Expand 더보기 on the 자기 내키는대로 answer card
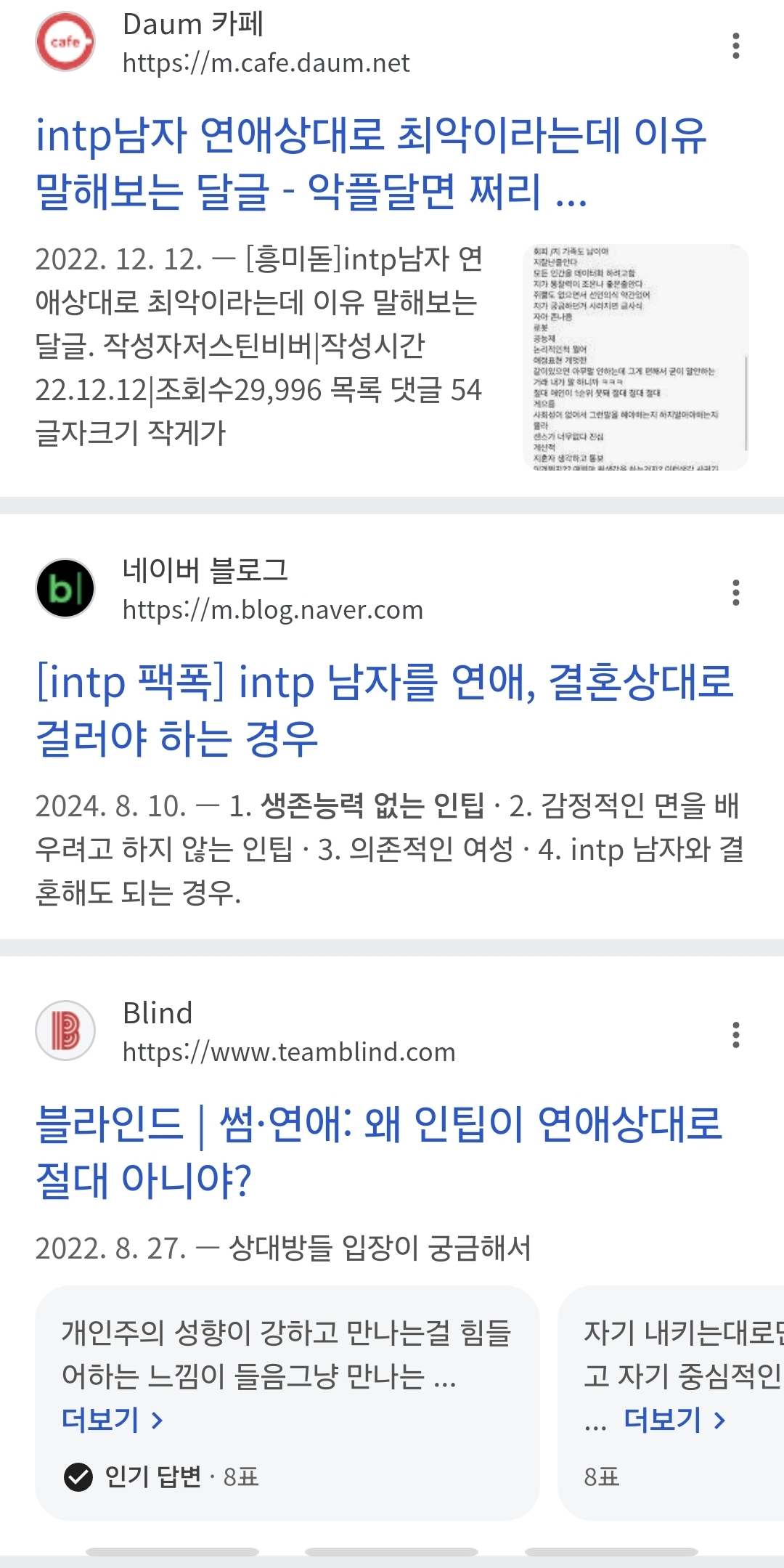The height and width of the screenshot is (1568, 784). (x=675, y=1419)
